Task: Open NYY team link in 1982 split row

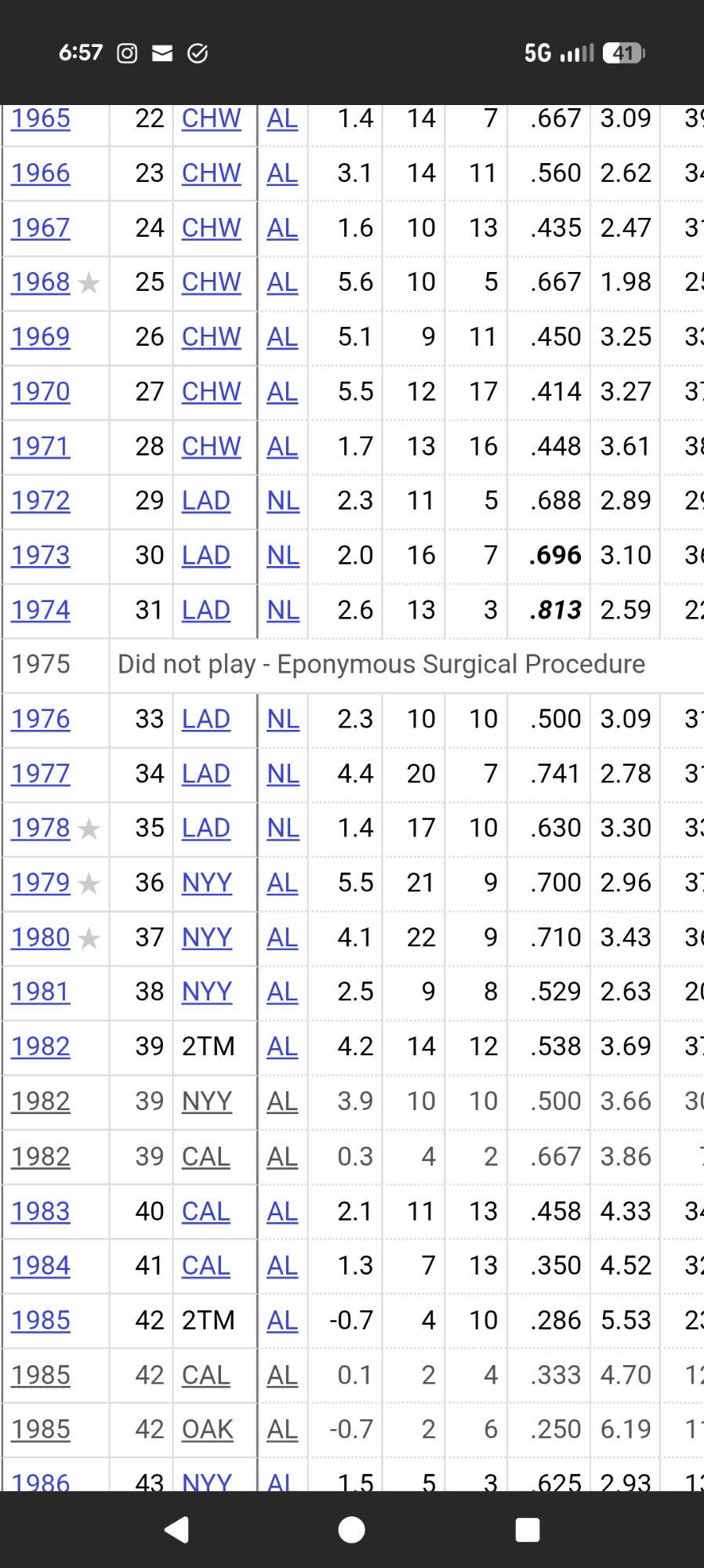Action: pos(207,1102)
